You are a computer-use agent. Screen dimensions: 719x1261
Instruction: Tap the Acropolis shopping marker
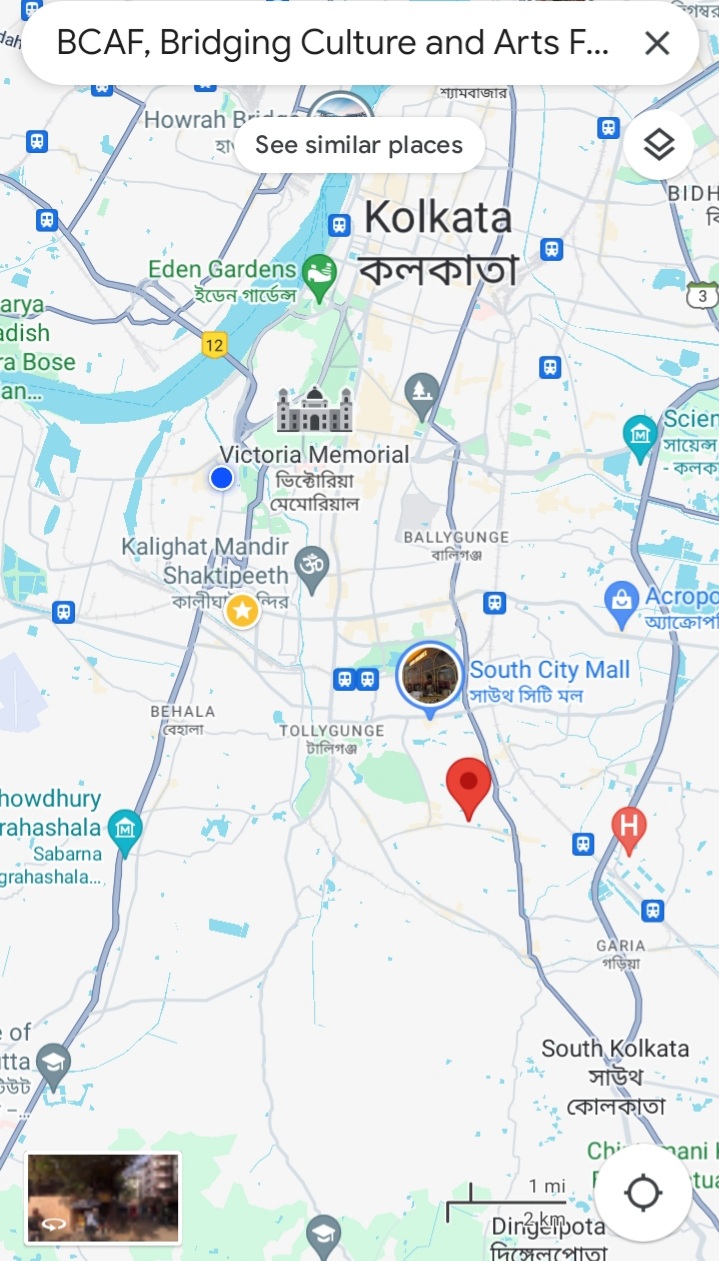(x=622, y=603)
